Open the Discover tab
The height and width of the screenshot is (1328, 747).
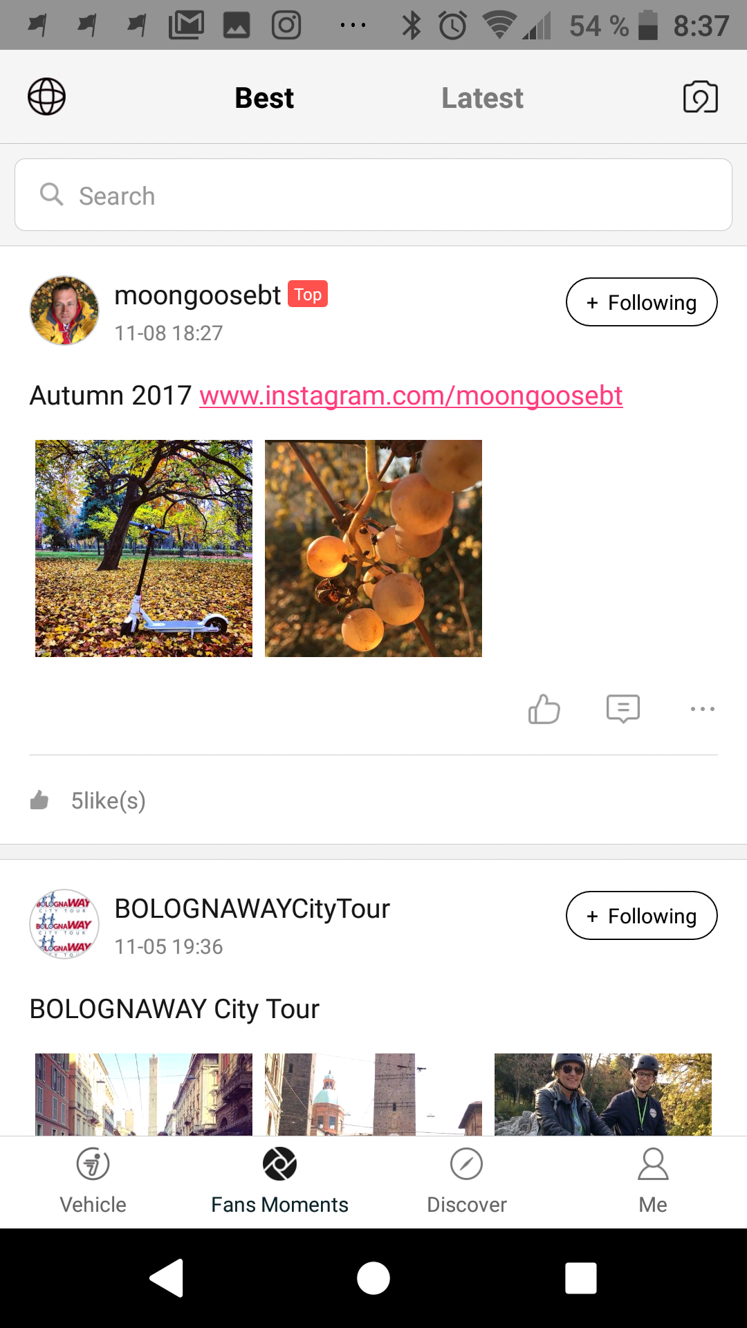pos(466,1181)
